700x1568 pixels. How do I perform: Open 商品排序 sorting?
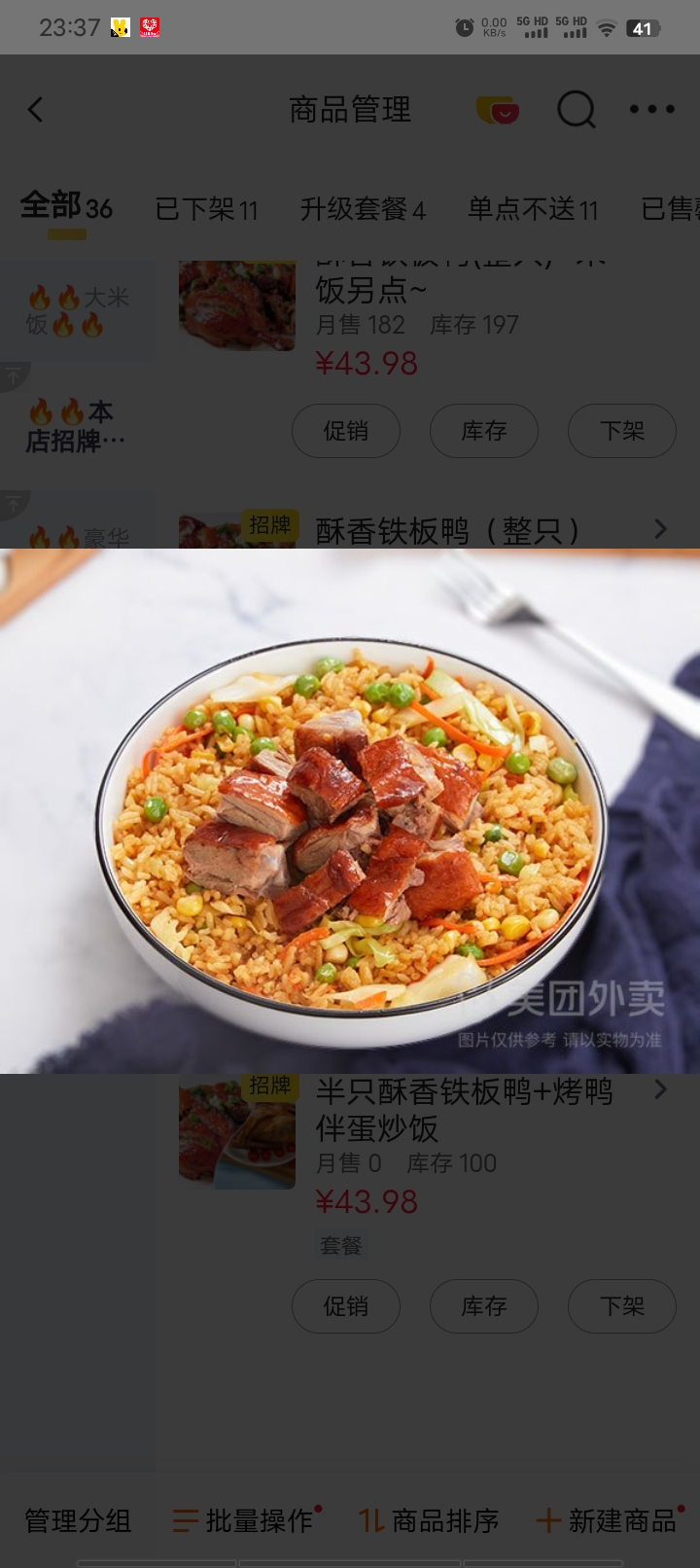tap(429, 1520)
